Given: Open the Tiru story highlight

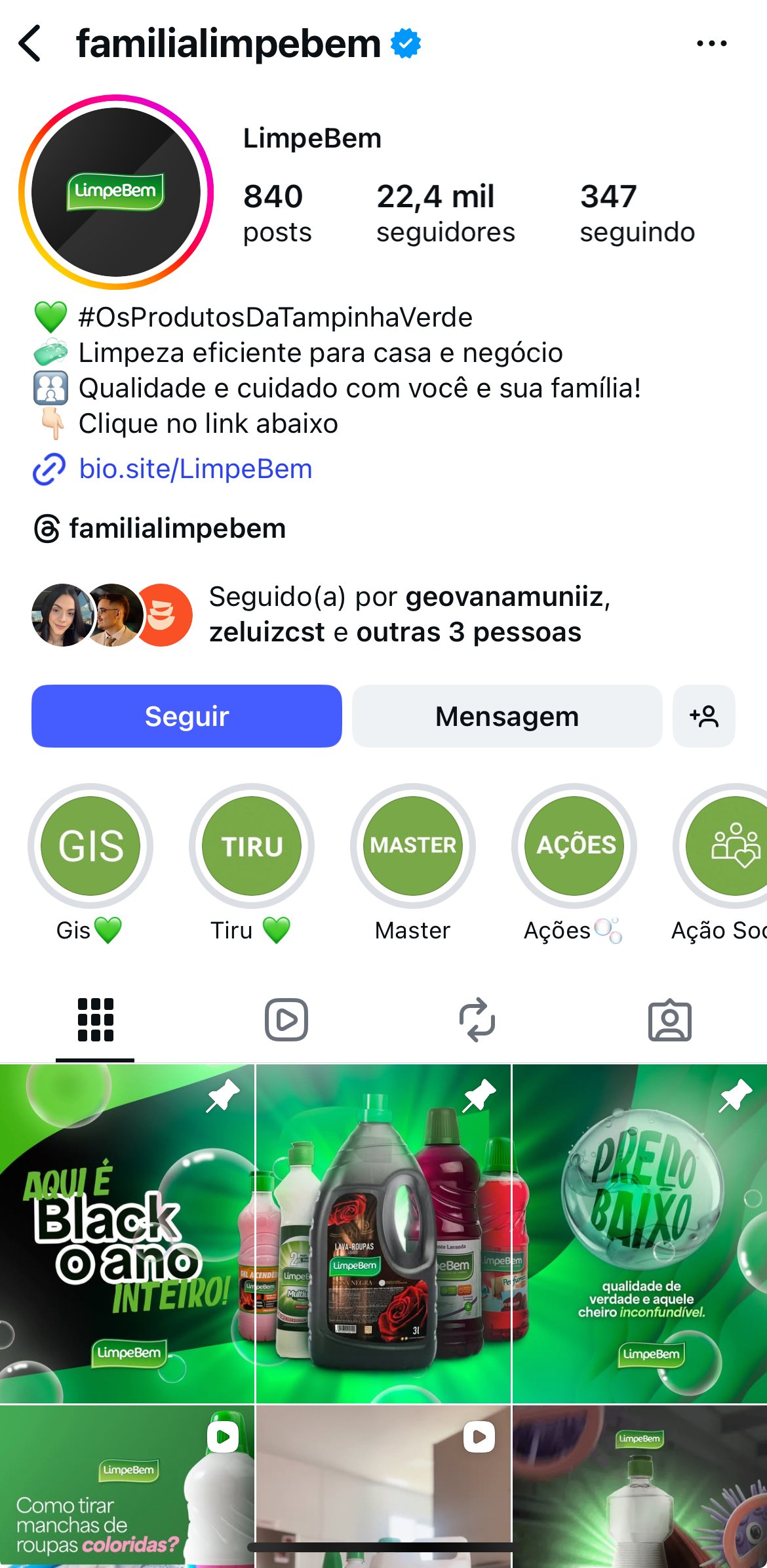Looking at the screenshot, I should (252, 845).
